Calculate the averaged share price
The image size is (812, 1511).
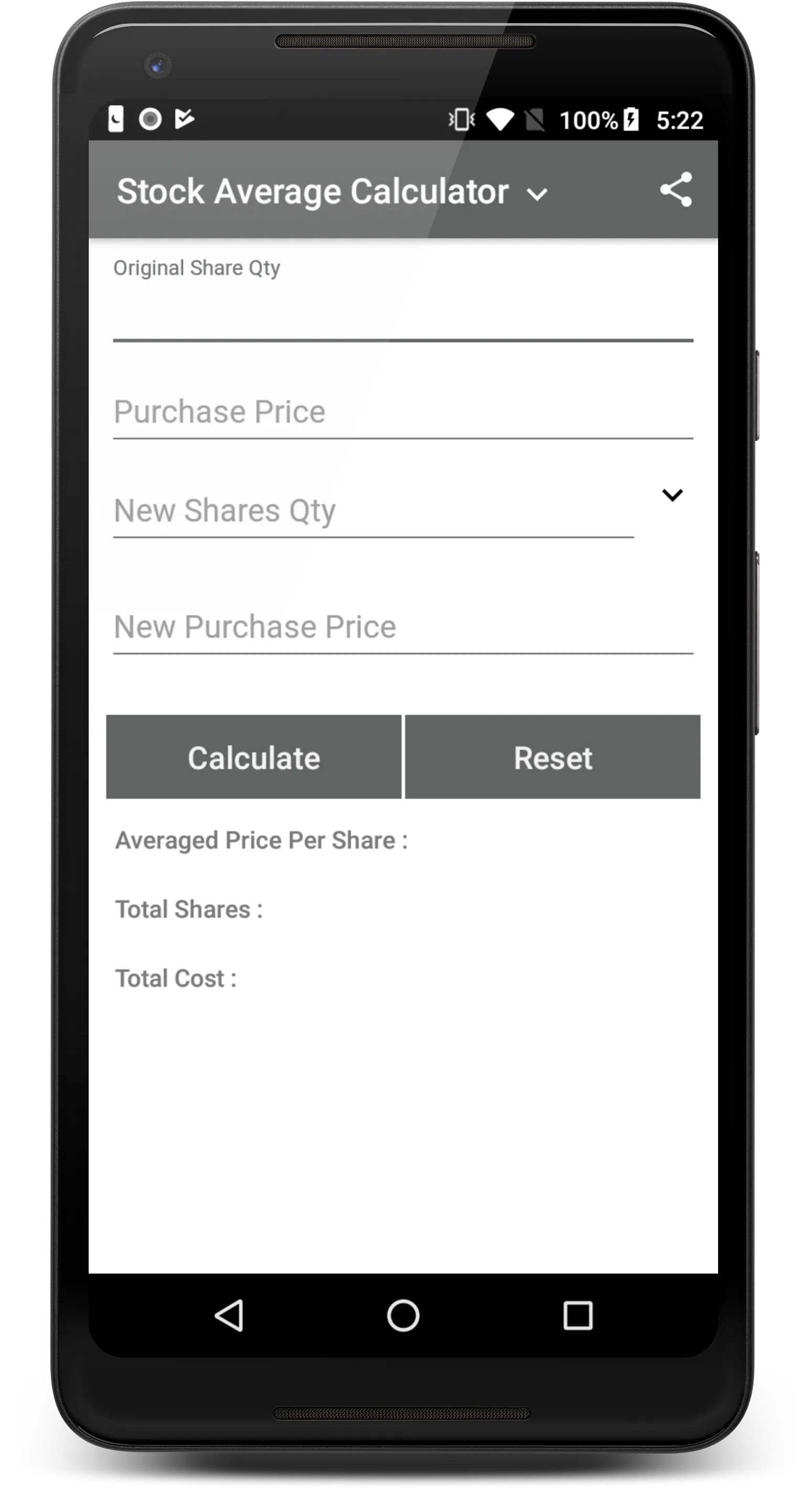(x=254, y=757)
